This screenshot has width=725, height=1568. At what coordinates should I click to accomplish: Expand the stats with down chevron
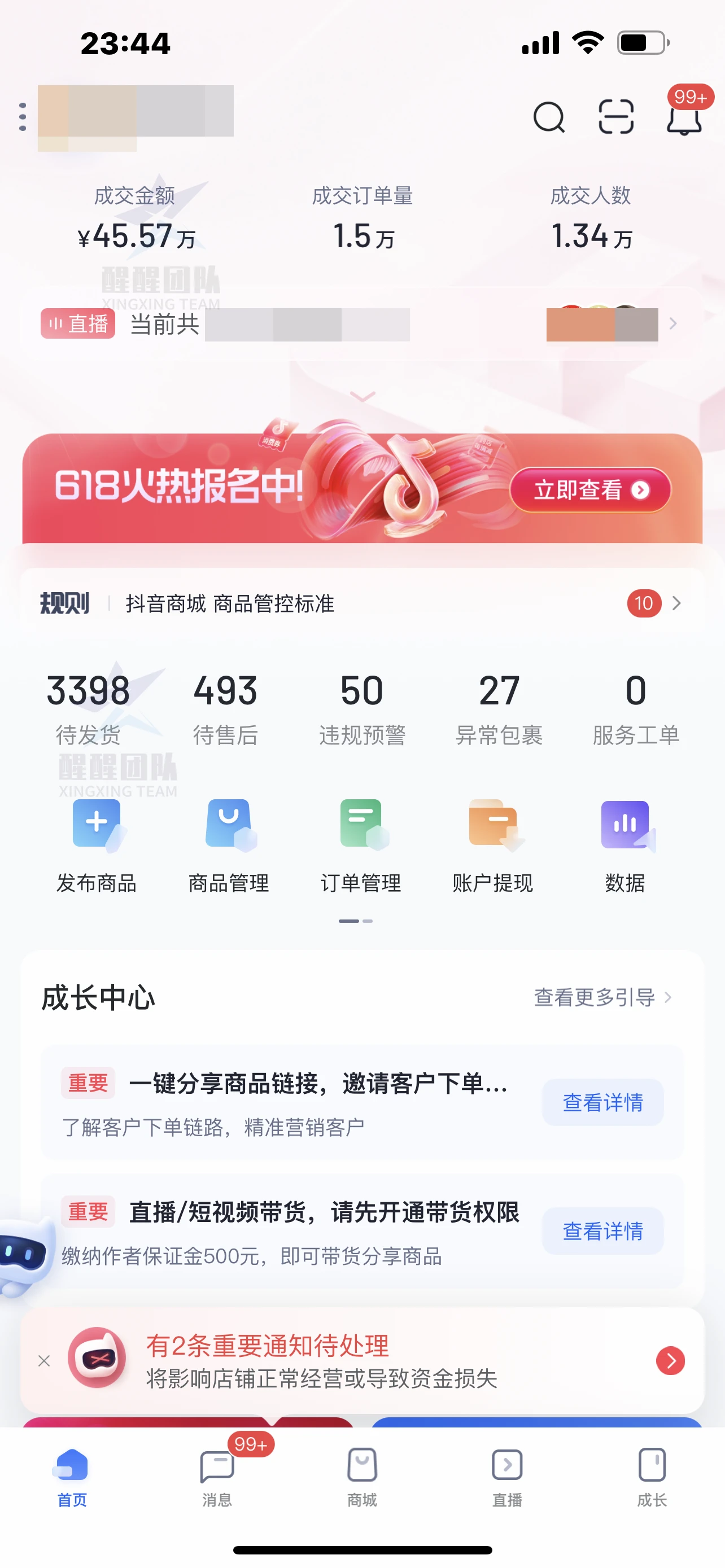(x=363, y=397)
